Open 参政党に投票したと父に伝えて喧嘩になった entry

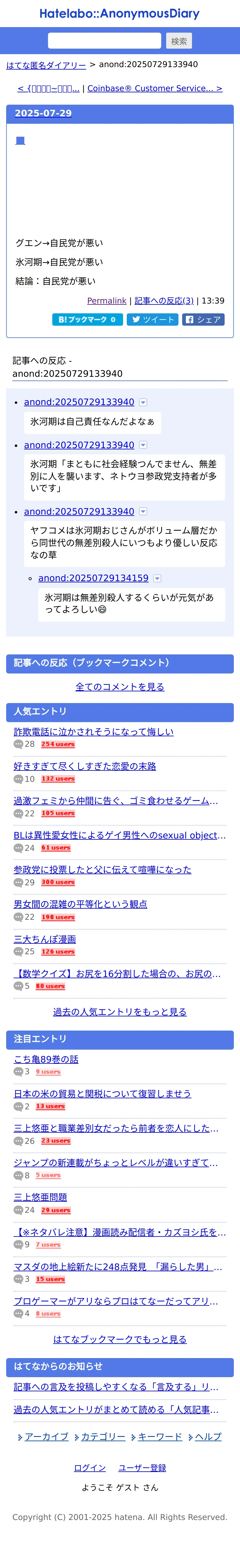[x=102, y=870]
